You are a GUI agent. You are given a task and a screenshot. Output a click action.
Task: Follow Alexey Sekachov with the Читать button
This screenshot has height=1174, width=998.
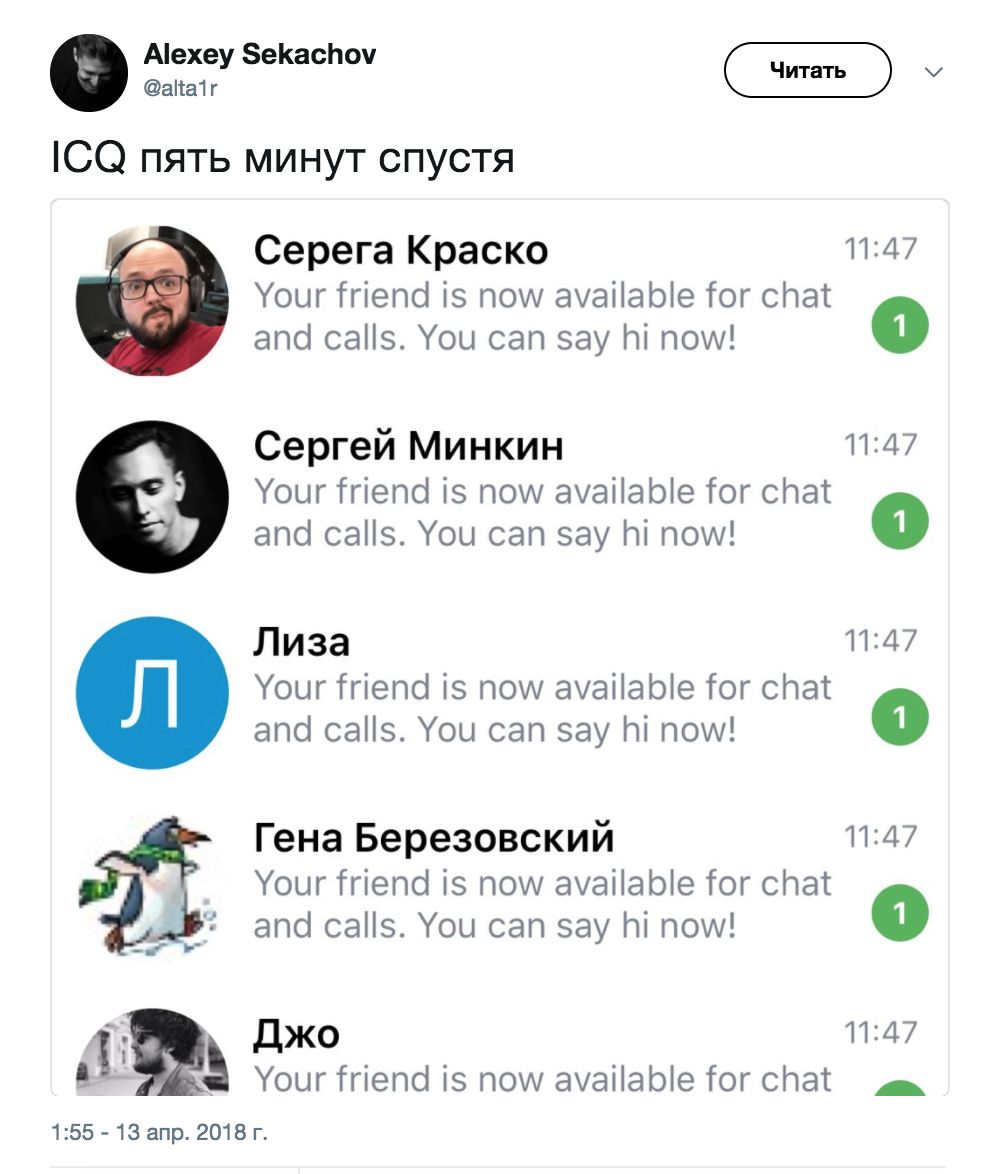[807, 70]
